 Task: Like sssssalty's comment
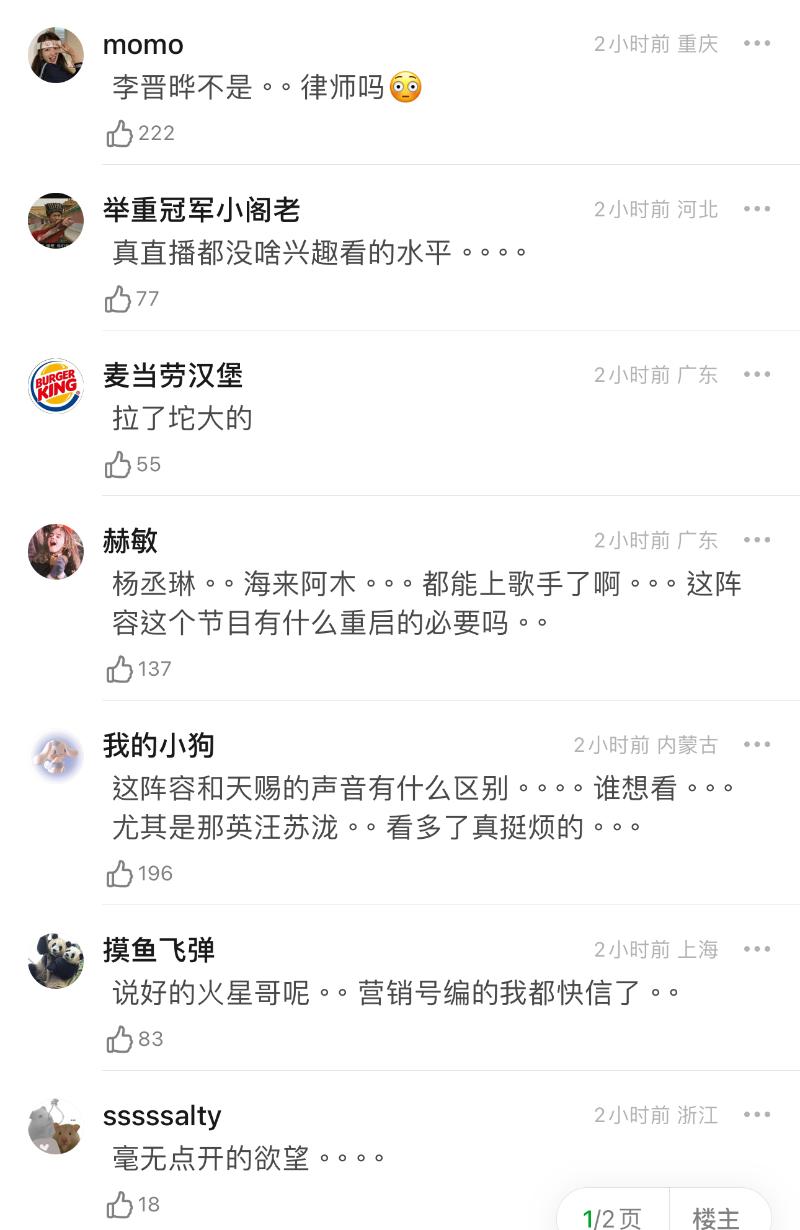tap(120, 1205)
